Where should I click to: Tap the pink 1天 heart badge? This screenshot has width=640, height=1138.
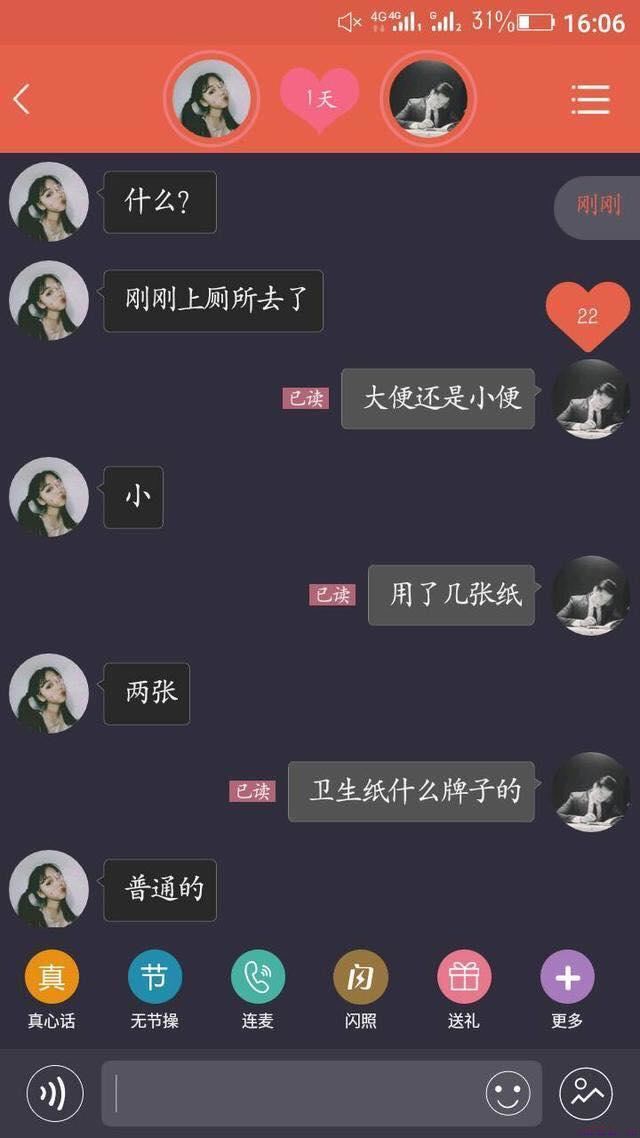pyautogui.click(x=319, y=99)
